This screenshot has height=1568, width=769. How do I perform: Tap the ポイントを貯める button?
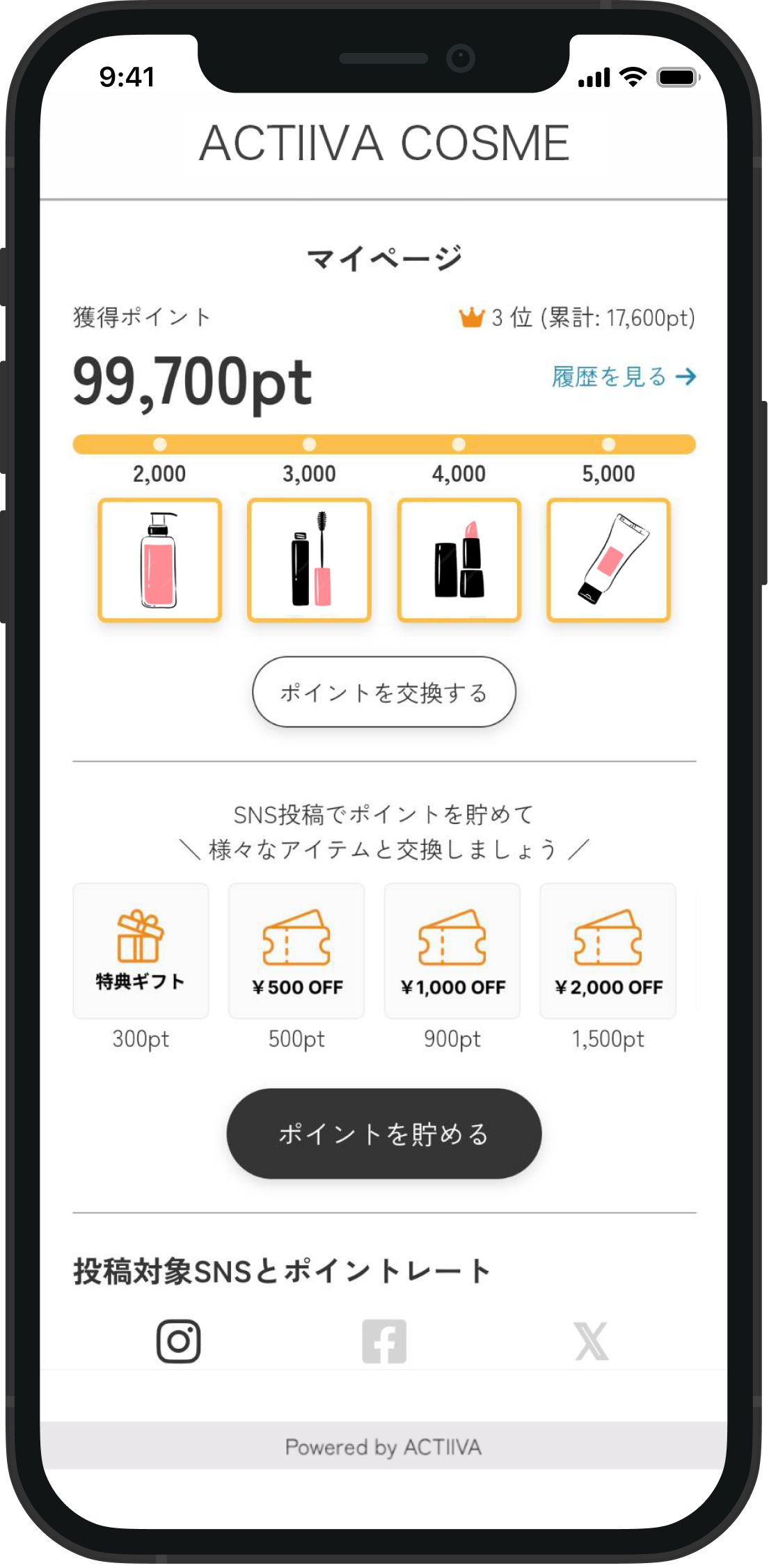[x=383, y=1134]
